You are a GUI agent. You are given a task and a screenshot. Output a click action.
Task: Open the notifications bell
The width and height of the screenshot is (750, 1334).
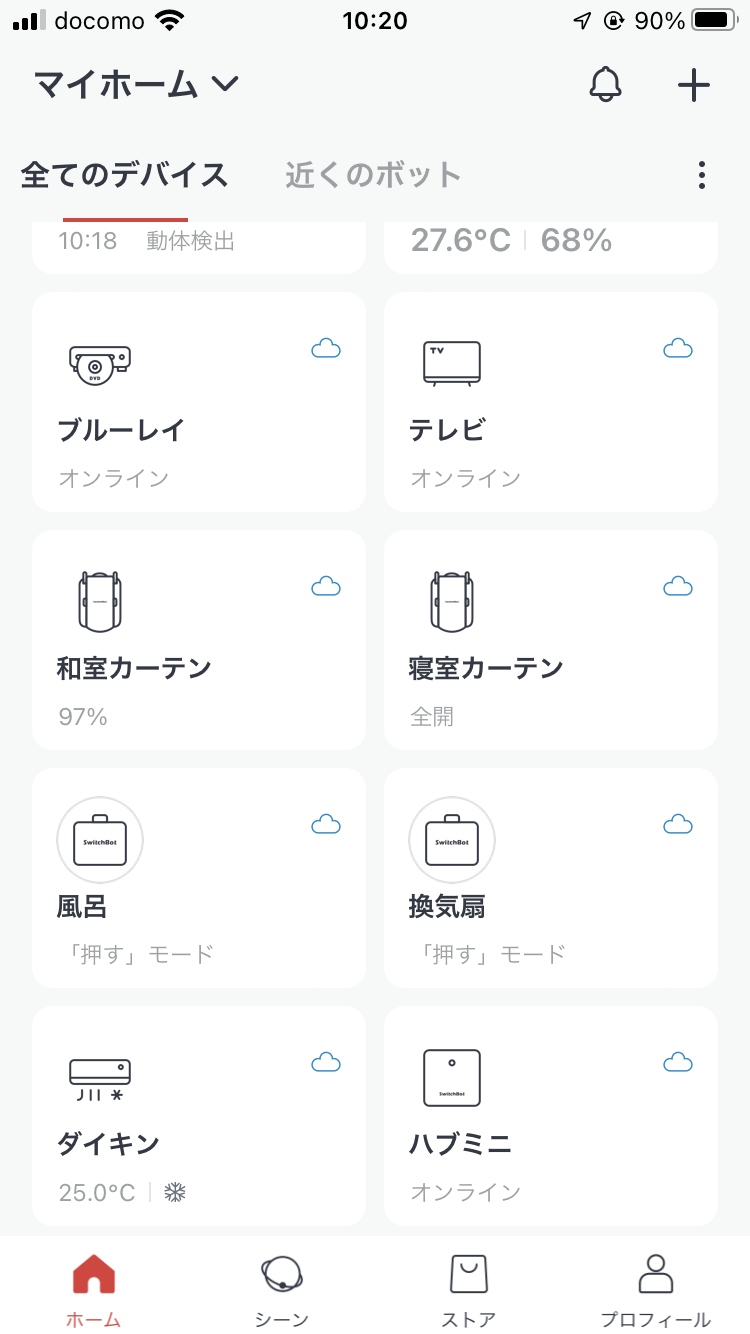pyautogui.click(x=605, y=86)
